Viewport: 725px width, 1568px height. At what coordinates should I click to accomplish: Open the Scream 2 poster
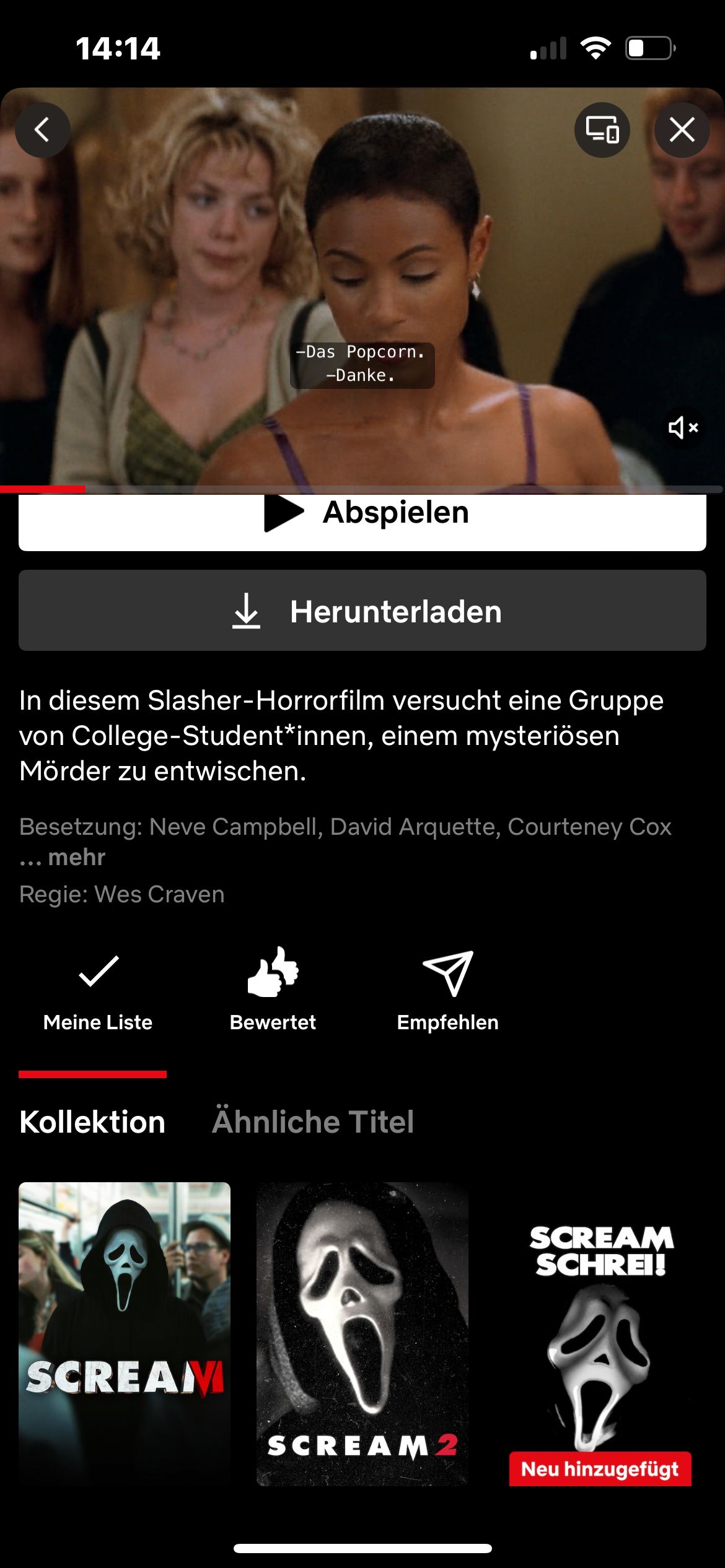click(362, 1333)
